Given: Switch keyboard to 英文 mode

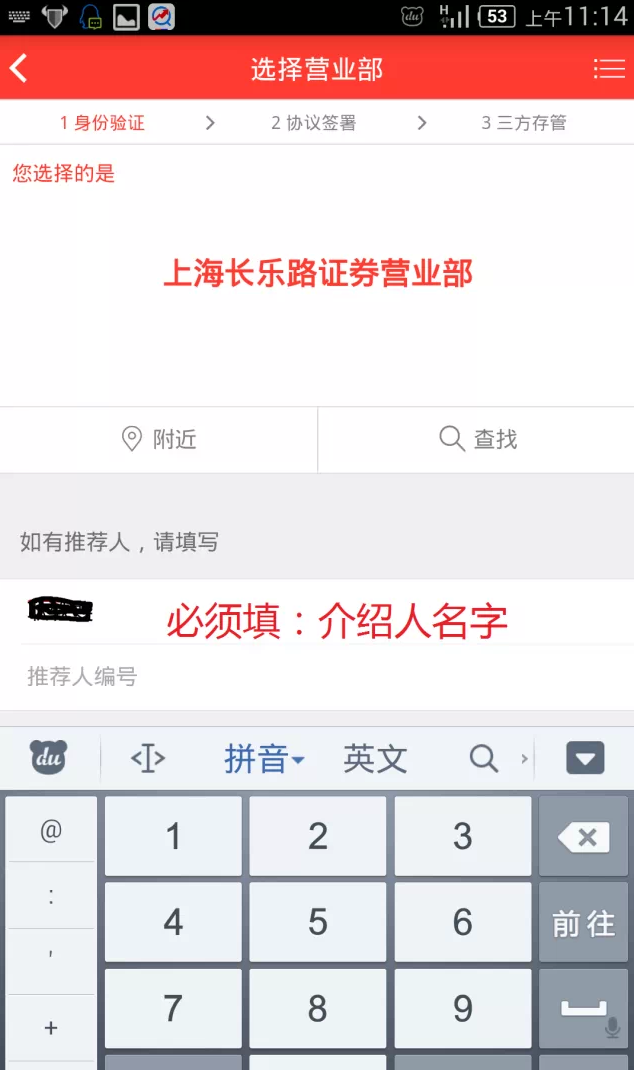Looking at the screenshot, I should tap(375, 759).
